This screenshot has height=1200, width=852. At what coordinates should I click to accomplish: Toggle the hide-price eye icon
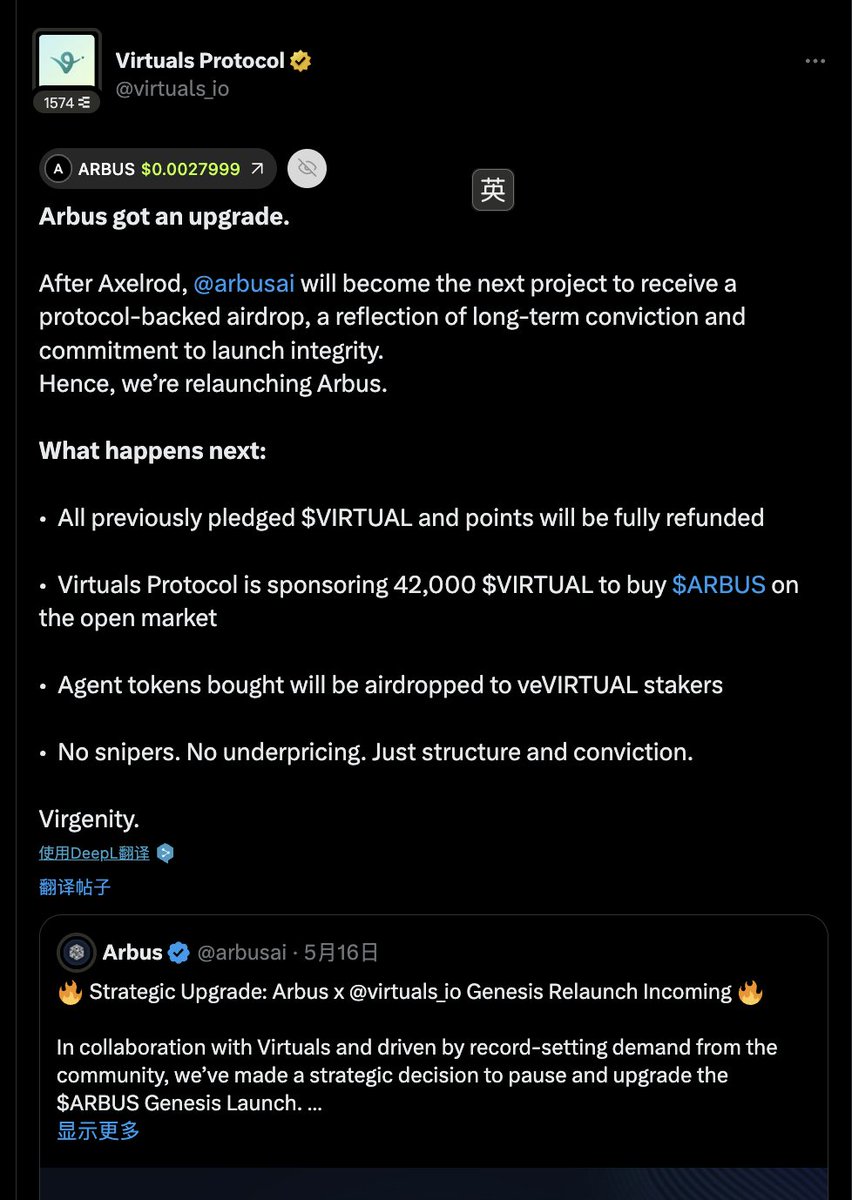tap(307, 169)
